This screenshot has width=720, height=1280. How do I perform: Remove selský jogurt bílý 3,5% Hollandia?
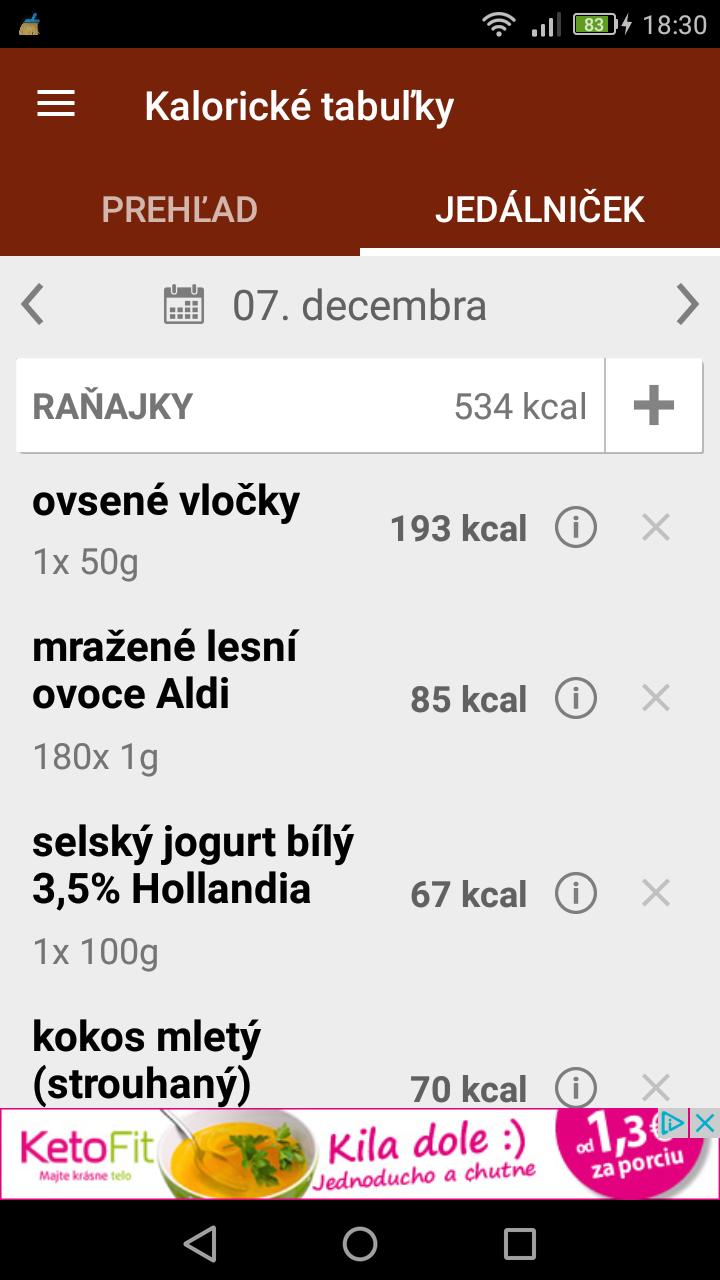coord(656,893)
